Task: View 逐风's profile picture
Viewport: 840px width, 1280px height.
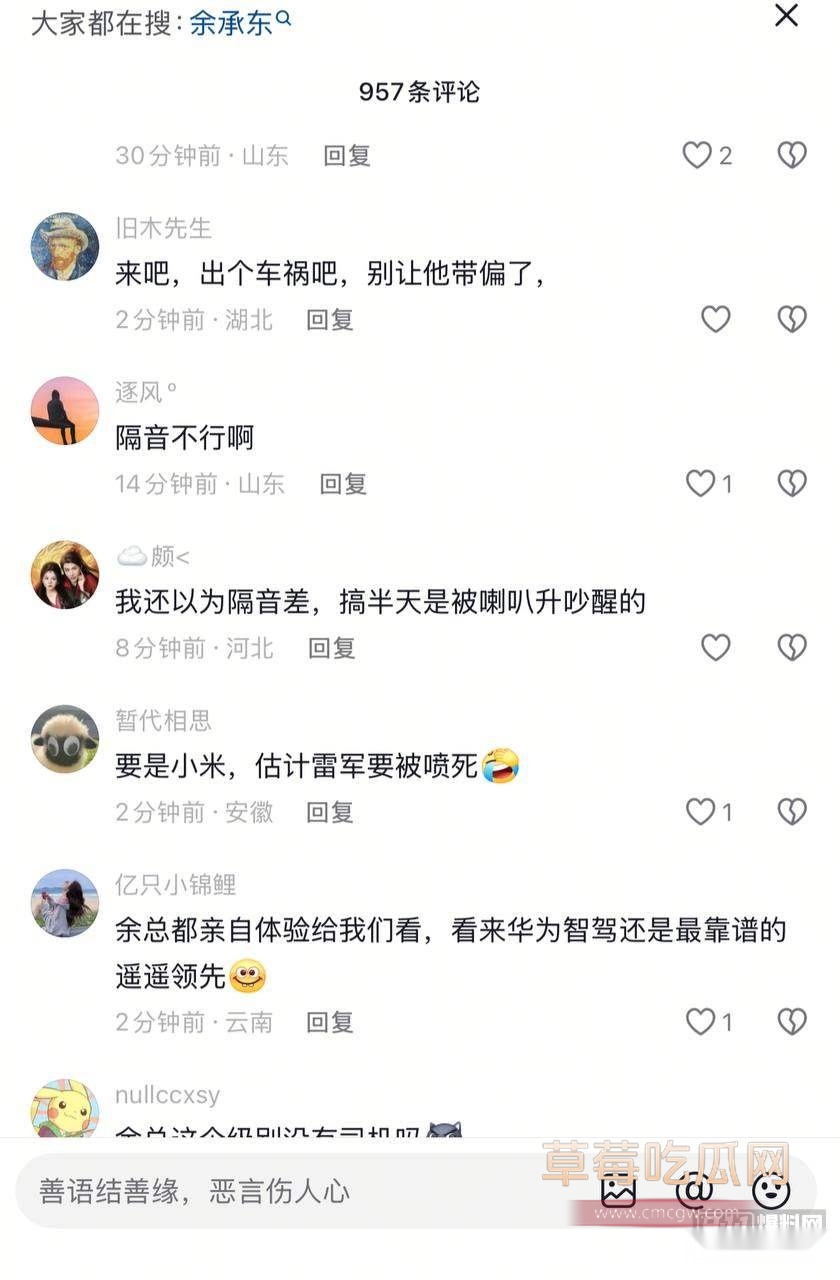Action: (x=64, y=411)
